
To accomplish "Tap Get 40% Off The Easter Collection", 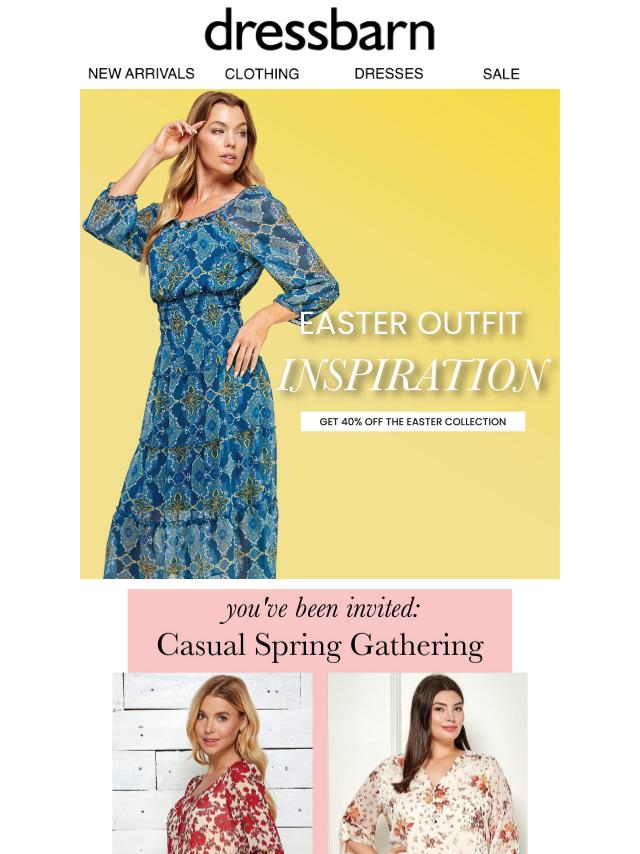I will (412, 422).
